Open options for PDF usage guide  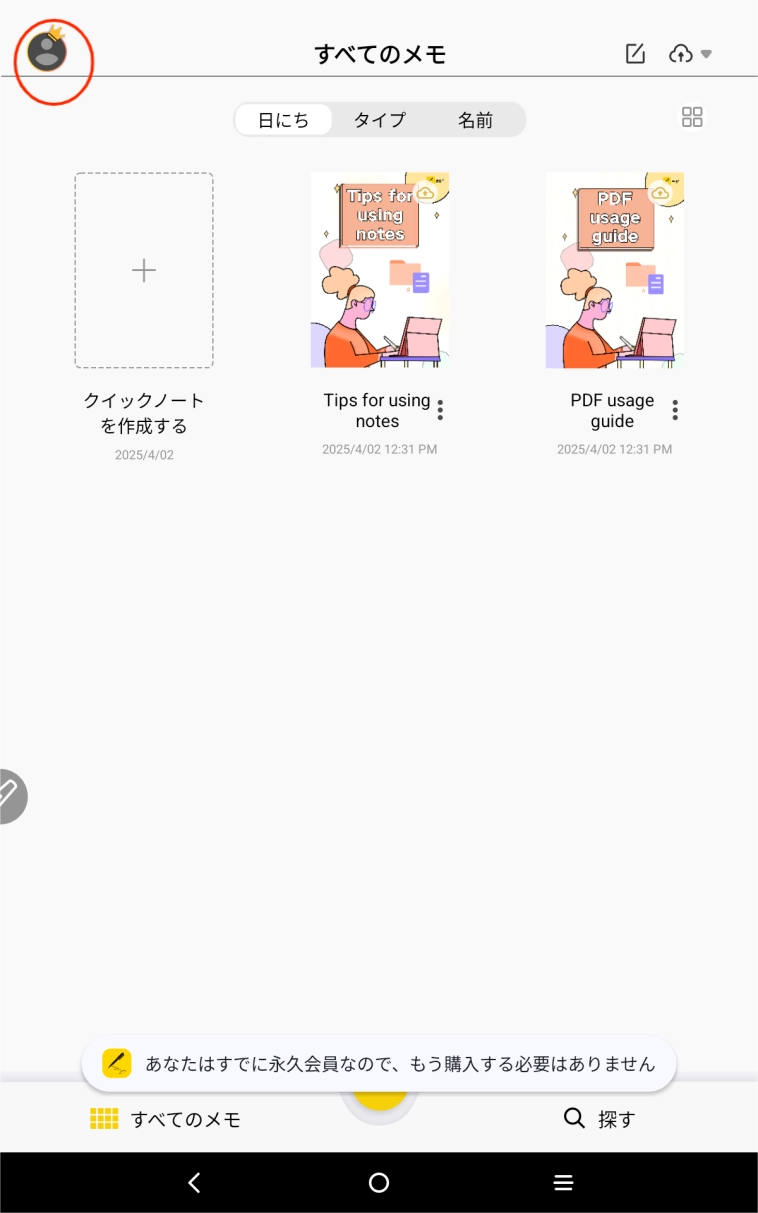pyautogui.click(x=675, y=410)
